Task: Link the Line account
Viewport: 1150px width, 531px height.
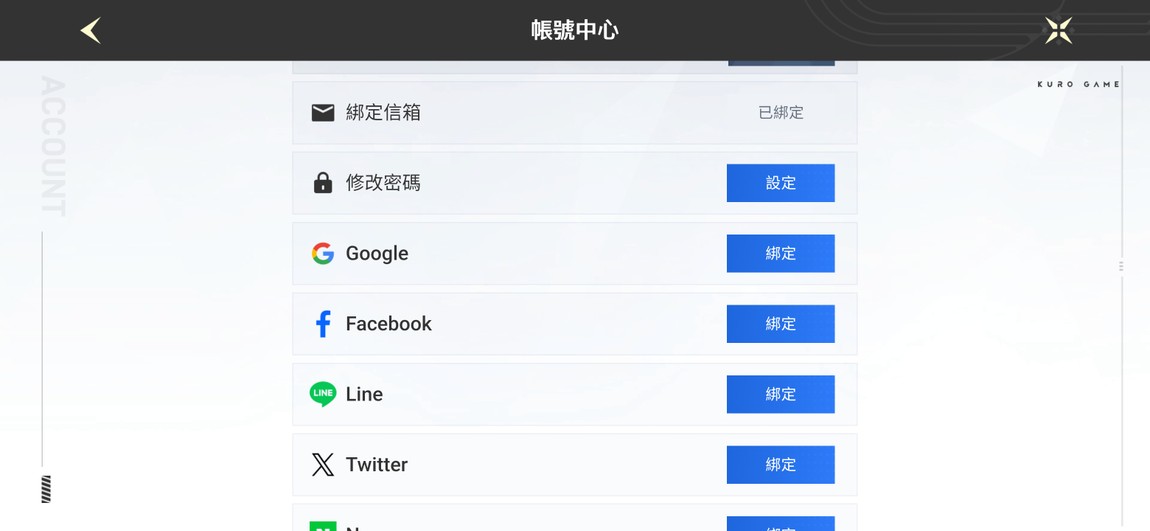Action: [x=780, y=394]
